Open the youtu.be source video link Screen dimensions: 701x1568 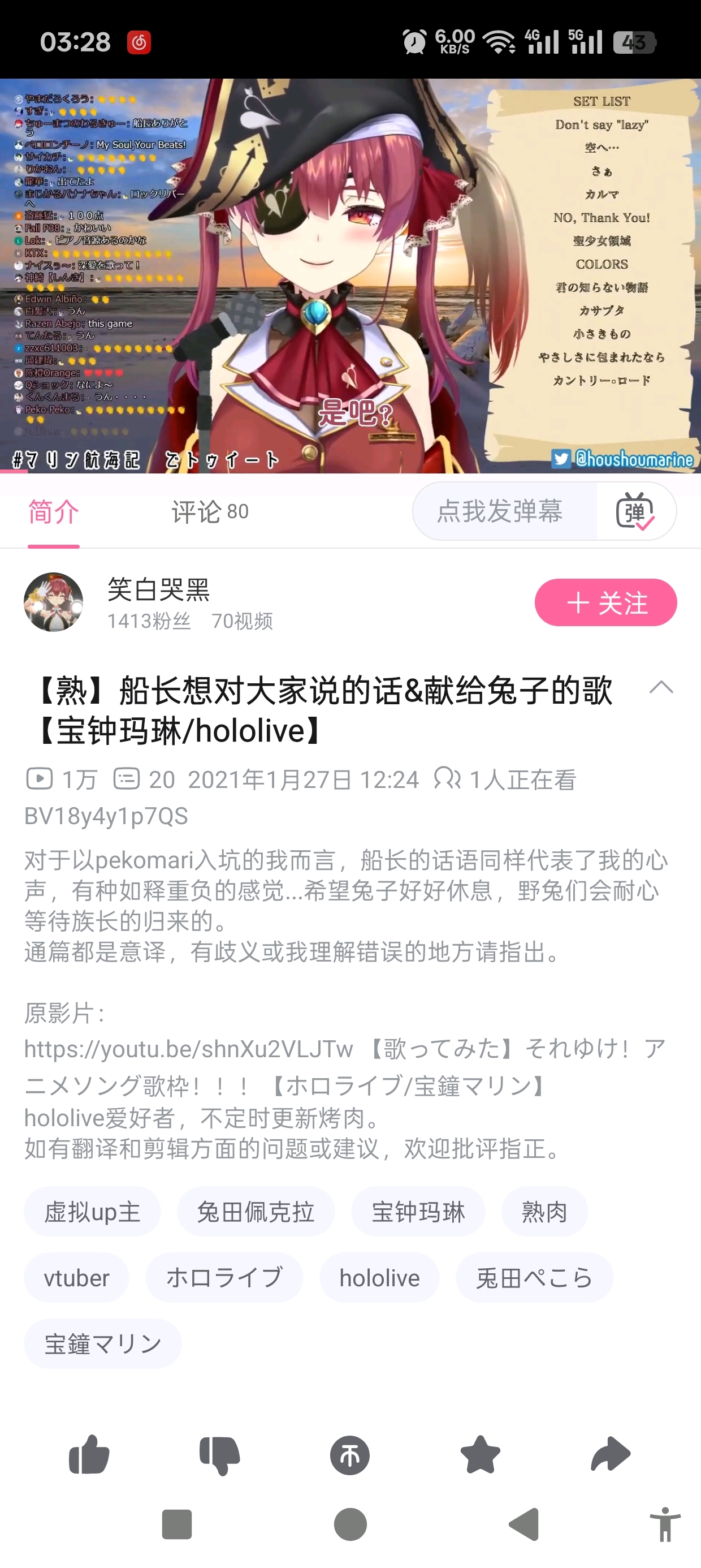click(188, 1049)
